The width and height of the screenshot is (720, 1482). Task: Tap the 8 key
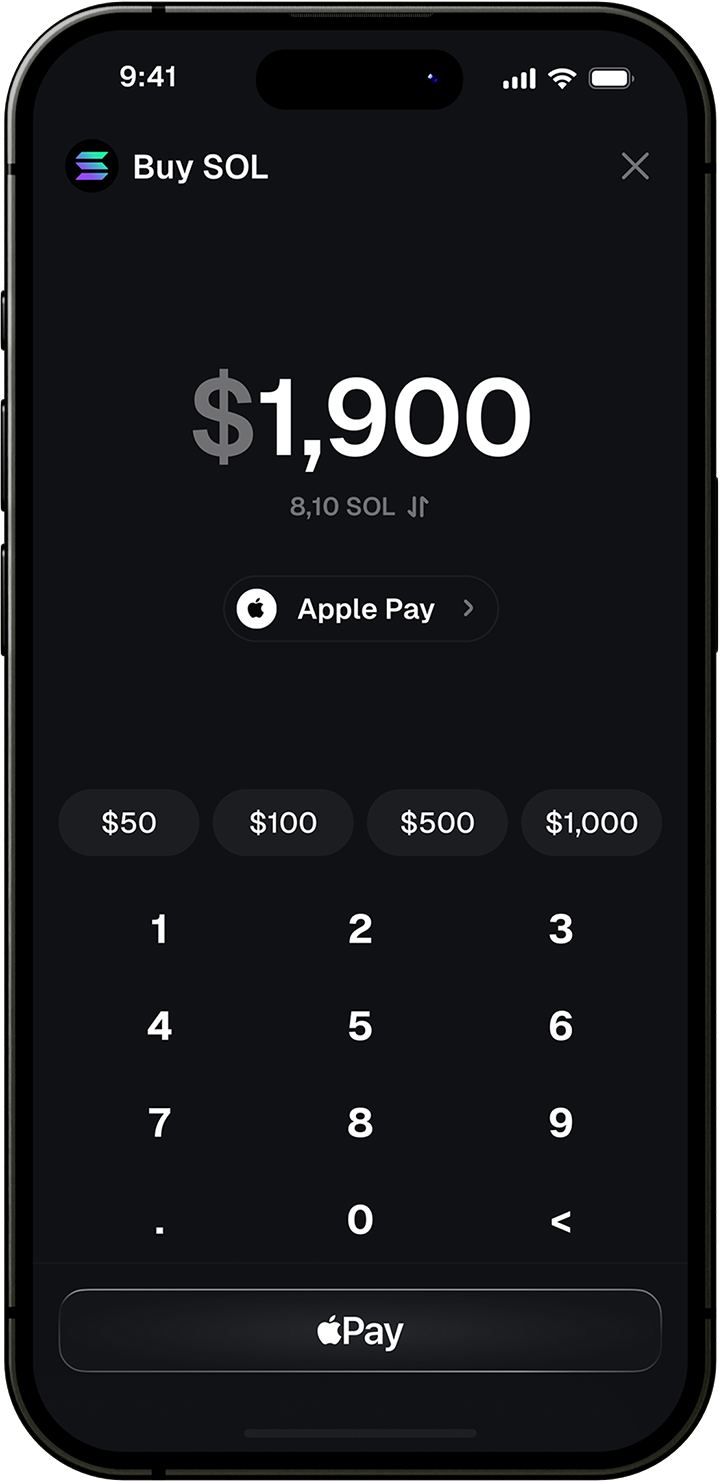point(360,1122)
